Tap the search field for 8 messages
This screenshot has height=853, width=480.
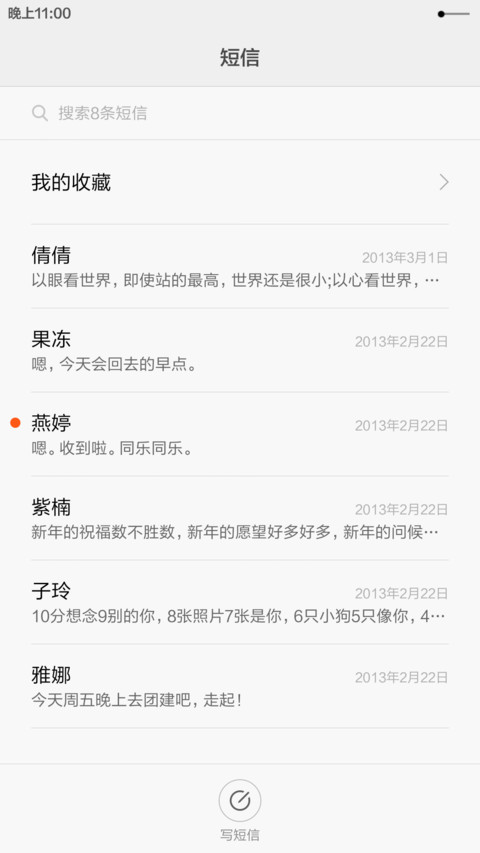[240, 113]
